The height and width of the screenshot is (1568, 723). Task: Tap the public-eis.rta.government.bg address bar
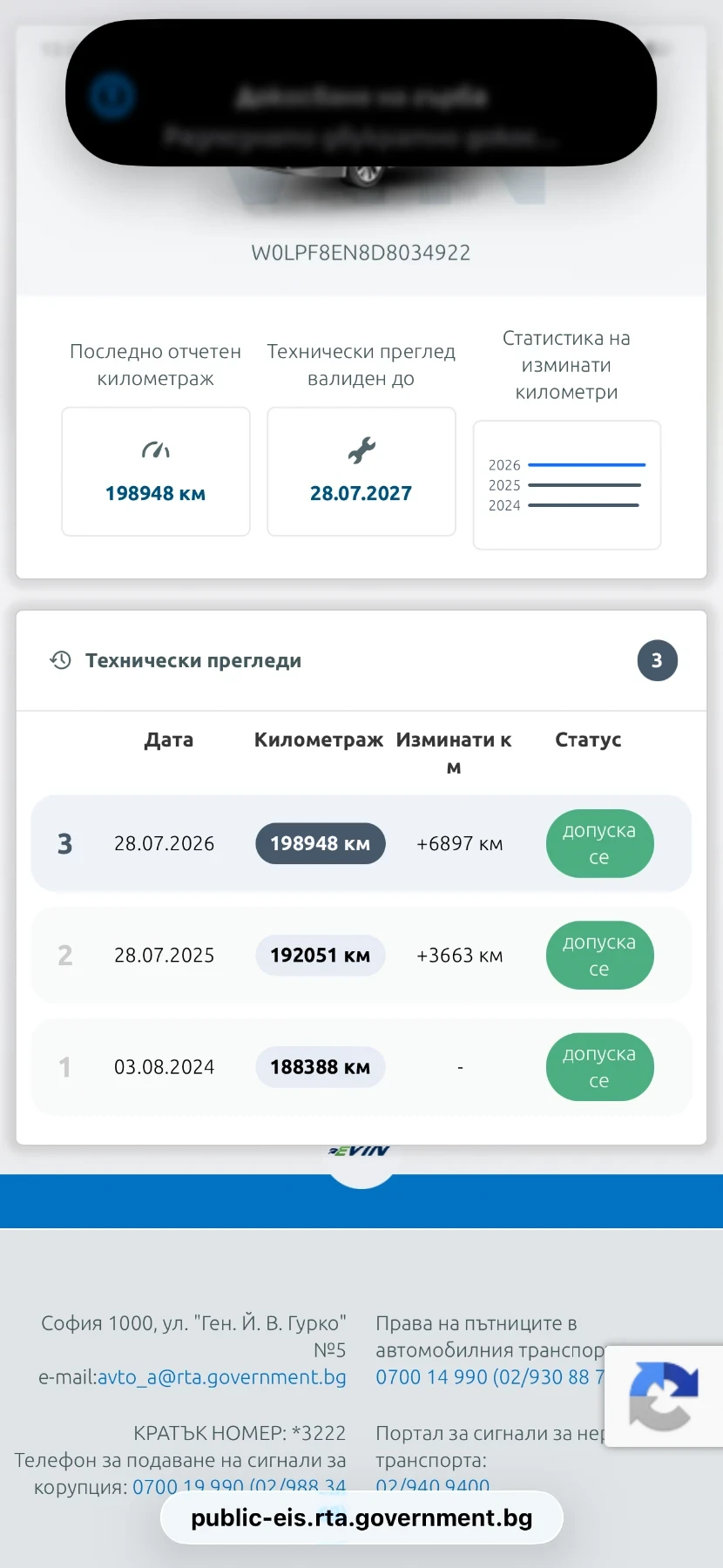point(361,1517)
